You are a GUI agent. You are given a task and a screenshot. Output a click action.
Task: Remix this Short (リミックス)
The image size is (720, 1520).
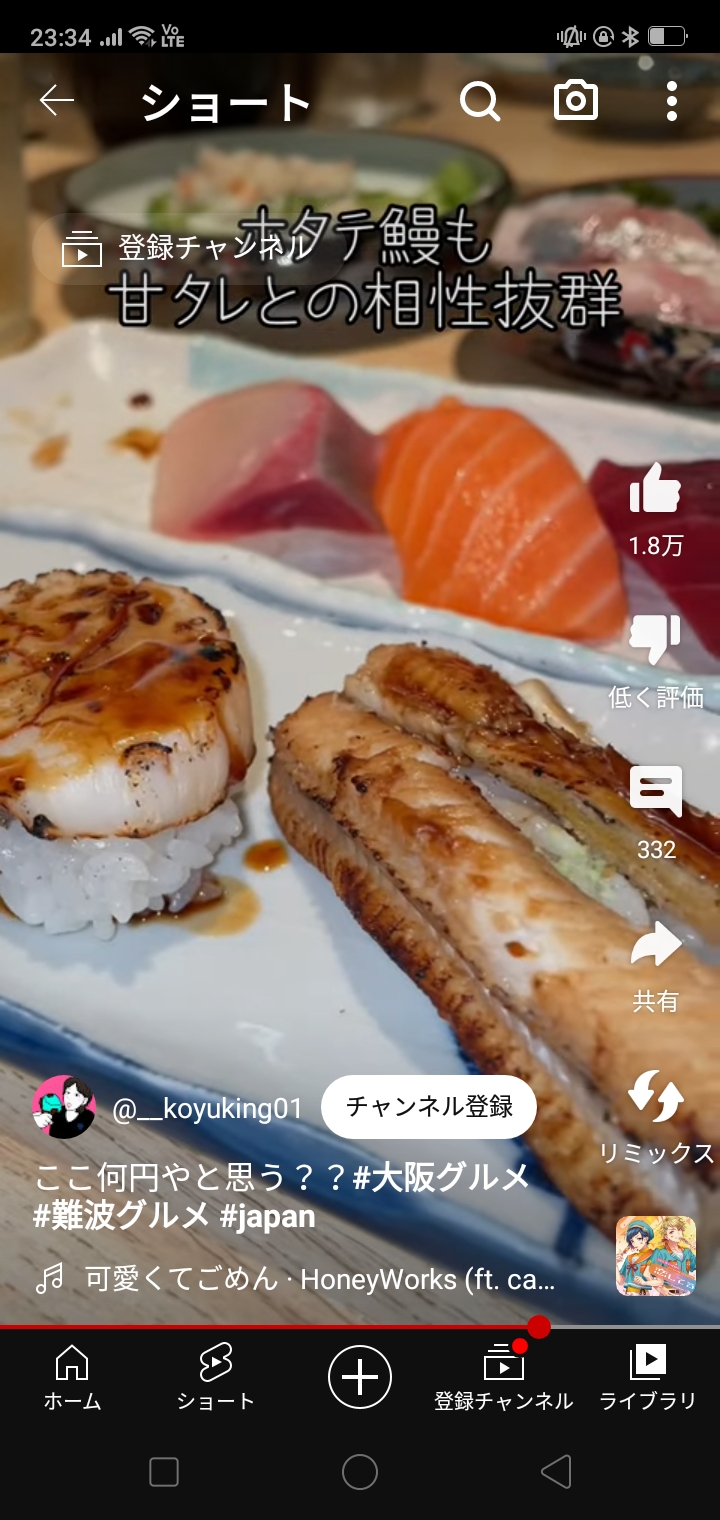point(655,1097)
